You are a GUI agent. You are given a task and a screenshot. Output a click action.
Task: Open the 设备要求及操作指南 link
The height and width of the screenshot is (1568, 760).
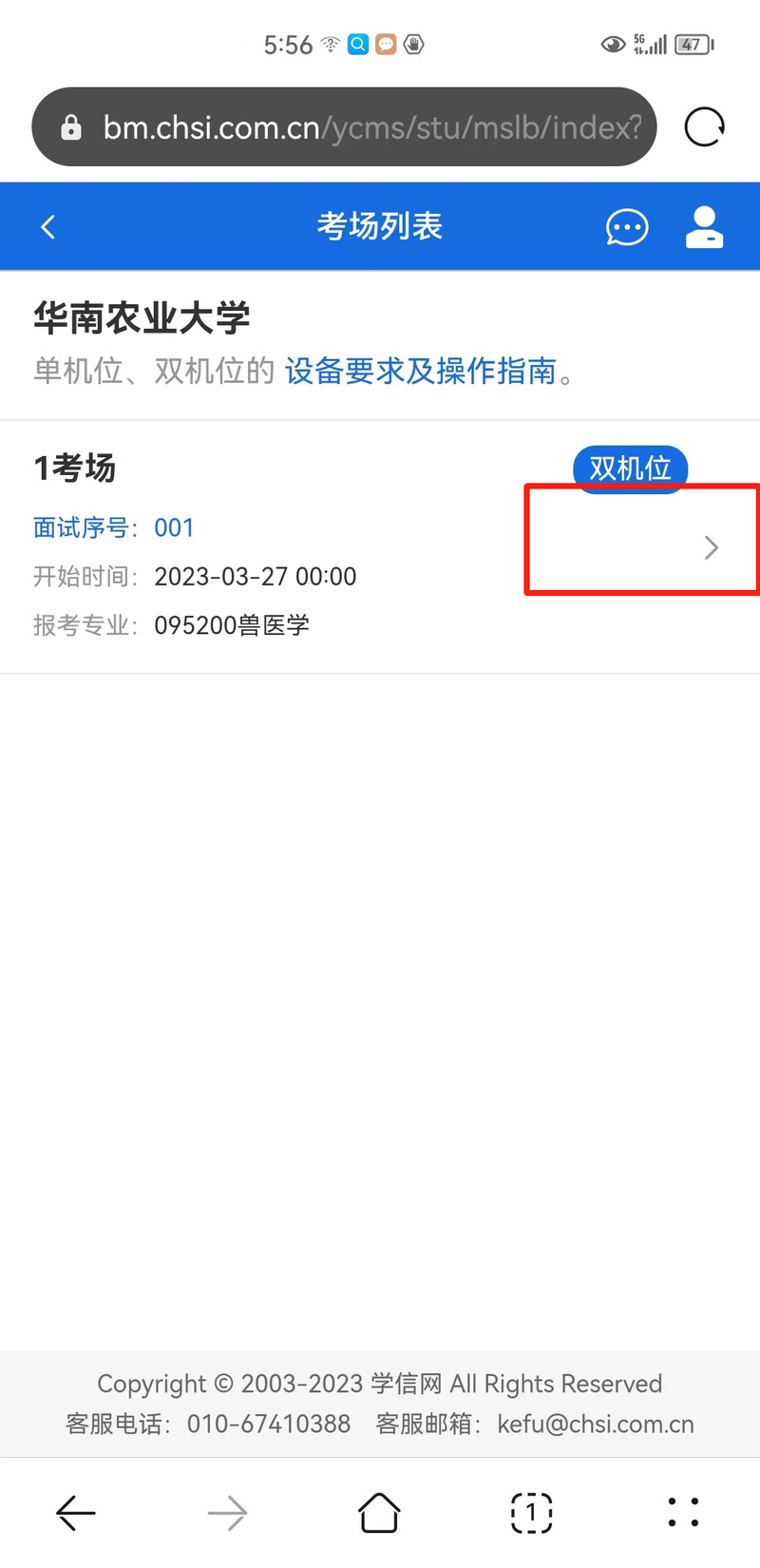[x=421, y=371]
